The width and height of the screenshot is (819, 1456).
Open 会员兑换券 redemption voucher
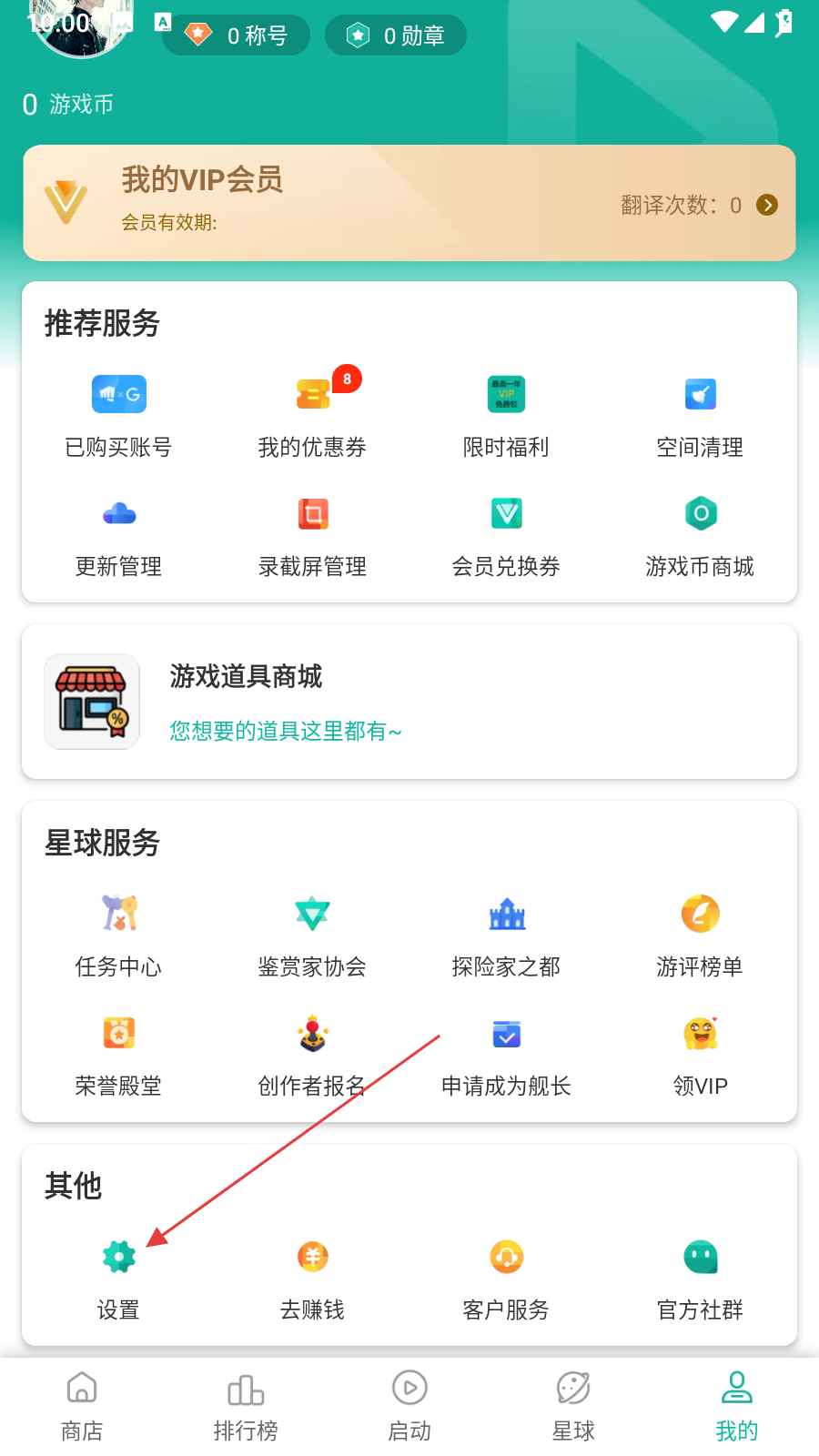(x=506, y=535)
